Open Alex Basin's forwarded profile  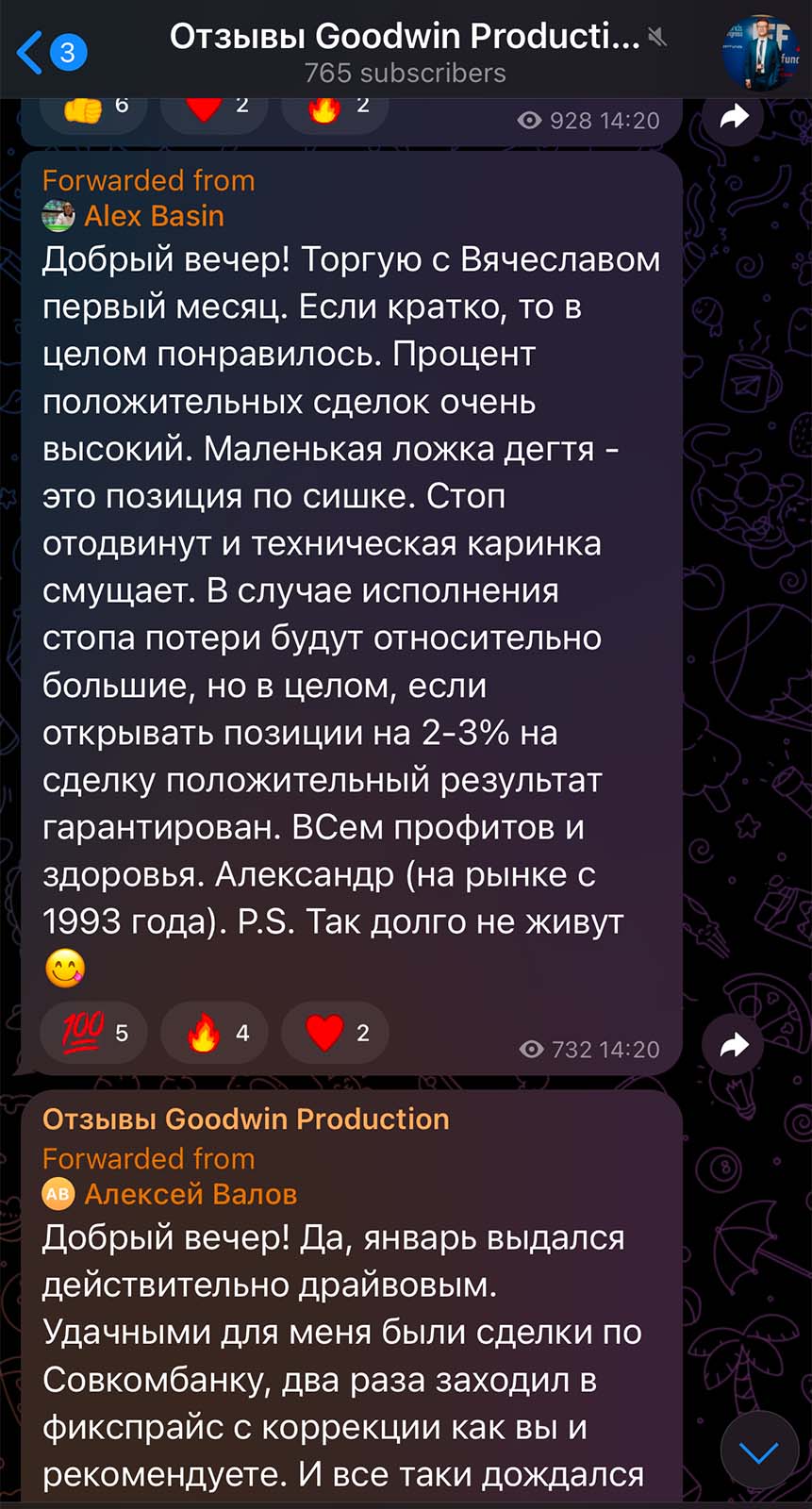154,216
